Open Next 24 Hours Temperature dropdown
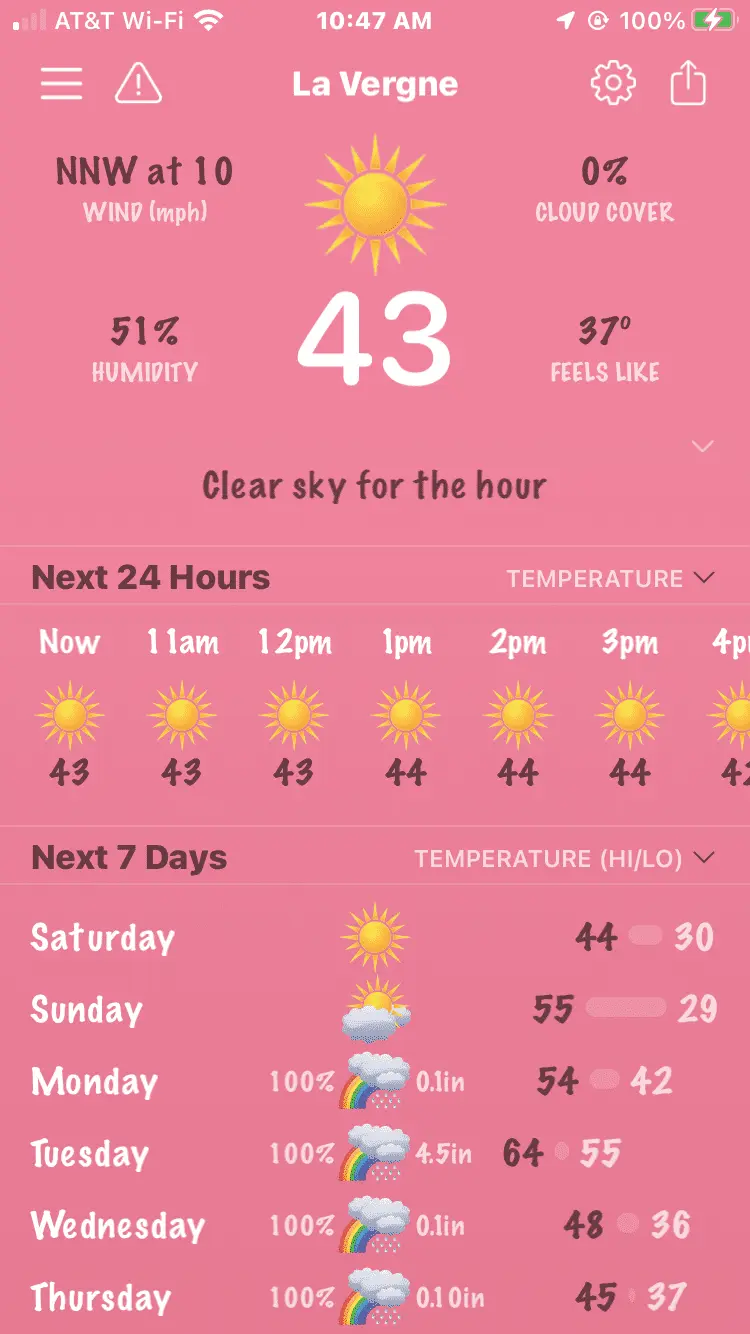 [x=611, y=578]
